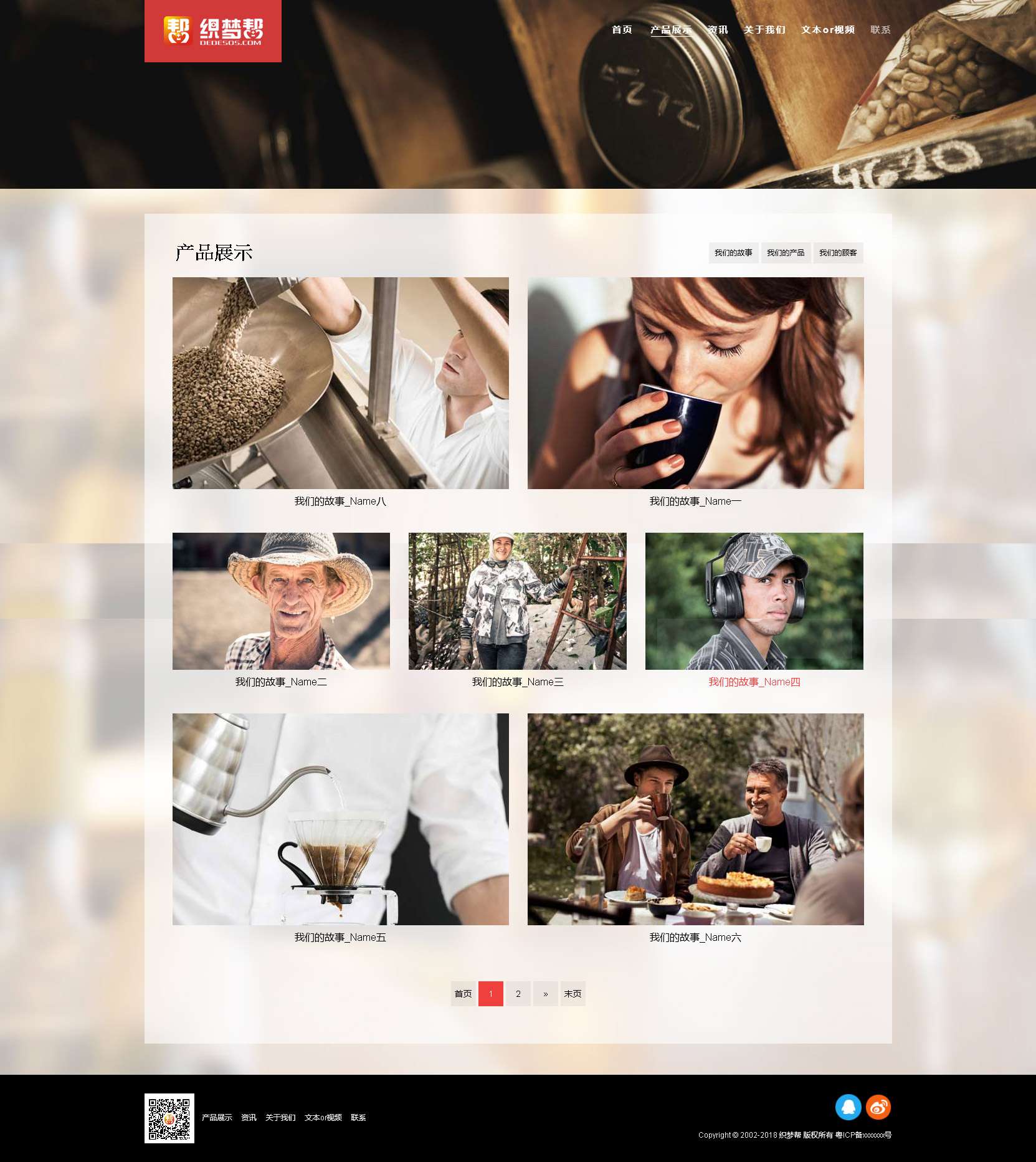Go to page 2 in pagination
The image size is (1036, 1162).
pyautogui.click(x=518, y=994)
